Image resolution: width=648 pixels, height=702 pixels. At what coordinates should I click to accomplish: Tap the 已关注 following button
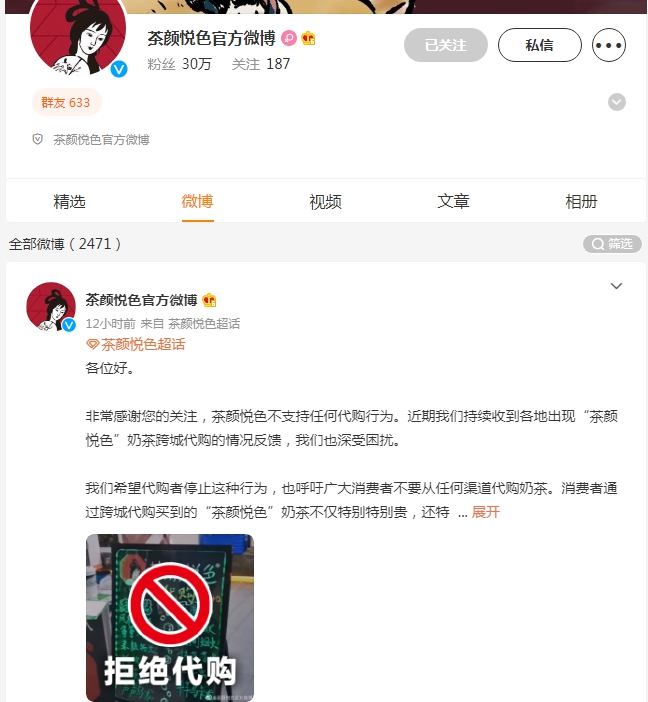coord(445,45)
